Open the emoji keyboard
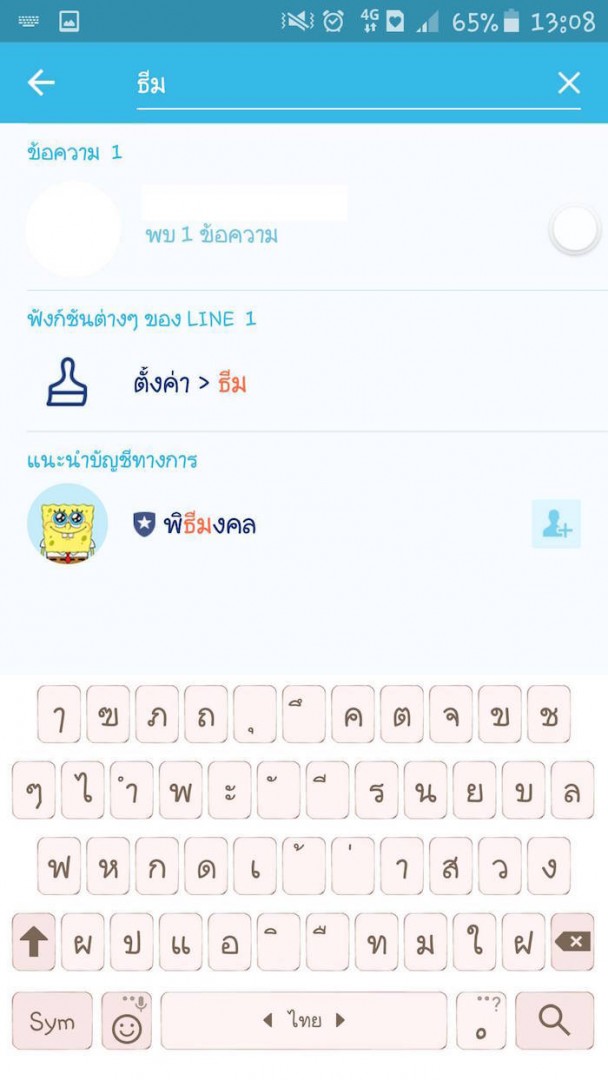The height and width of the screenshot is (1080, 608). click(127, 1021)
